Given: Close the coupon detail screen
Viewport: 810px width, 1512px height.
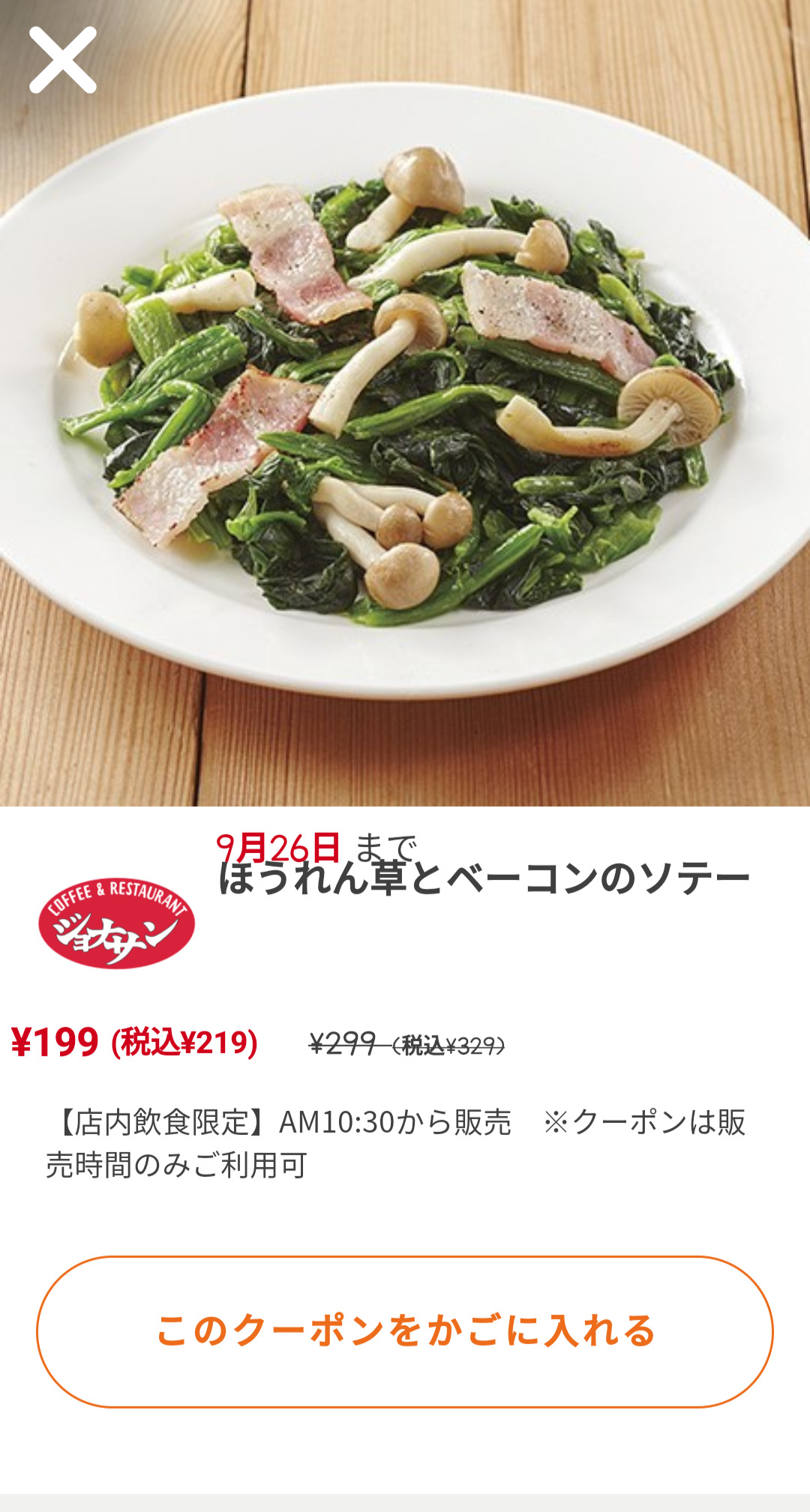Looking at the screenshot, I should 63,60.
